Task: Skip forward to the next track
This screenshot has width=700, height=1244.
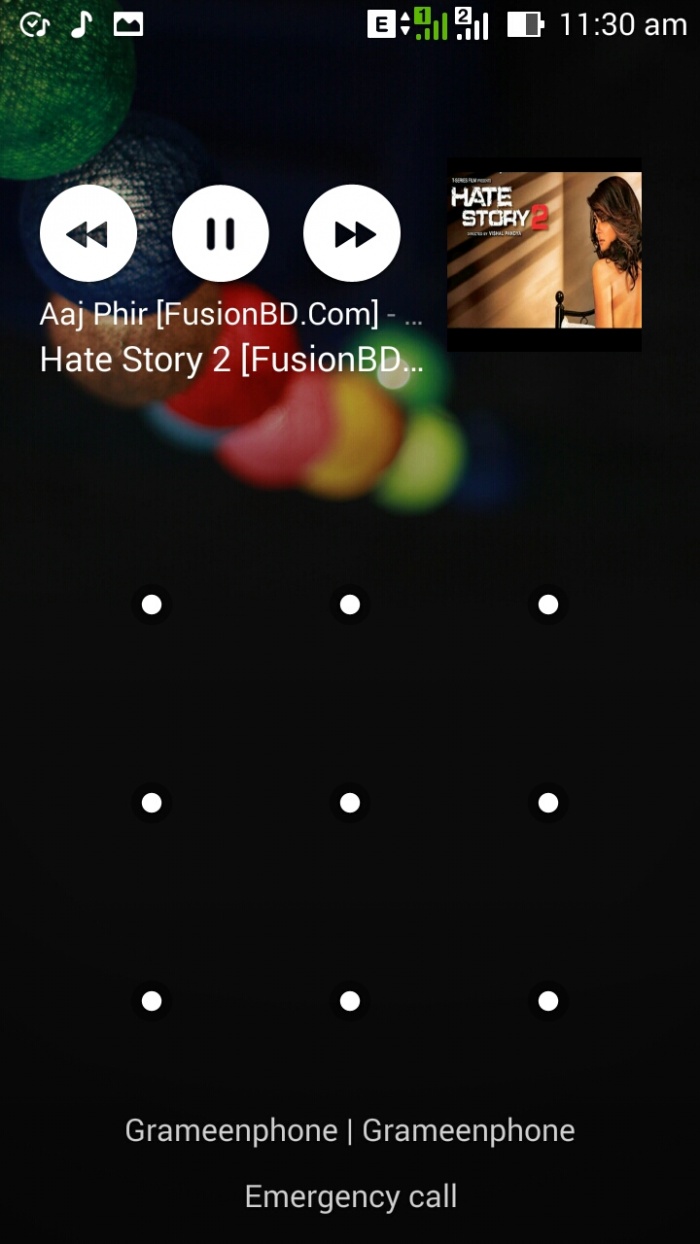Action: [x=352, y=234]
